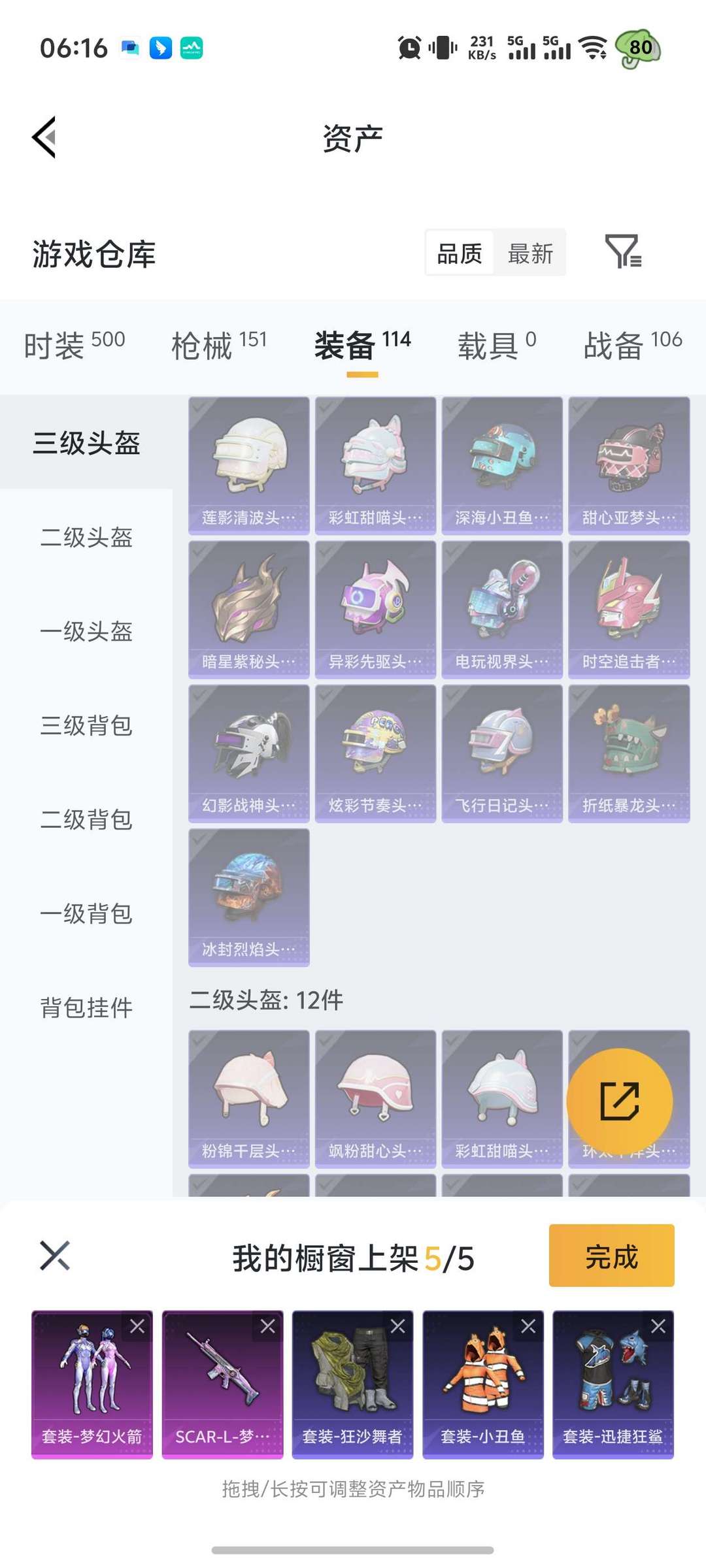Switch to the 战备 tab

click(x=632, y=344)
